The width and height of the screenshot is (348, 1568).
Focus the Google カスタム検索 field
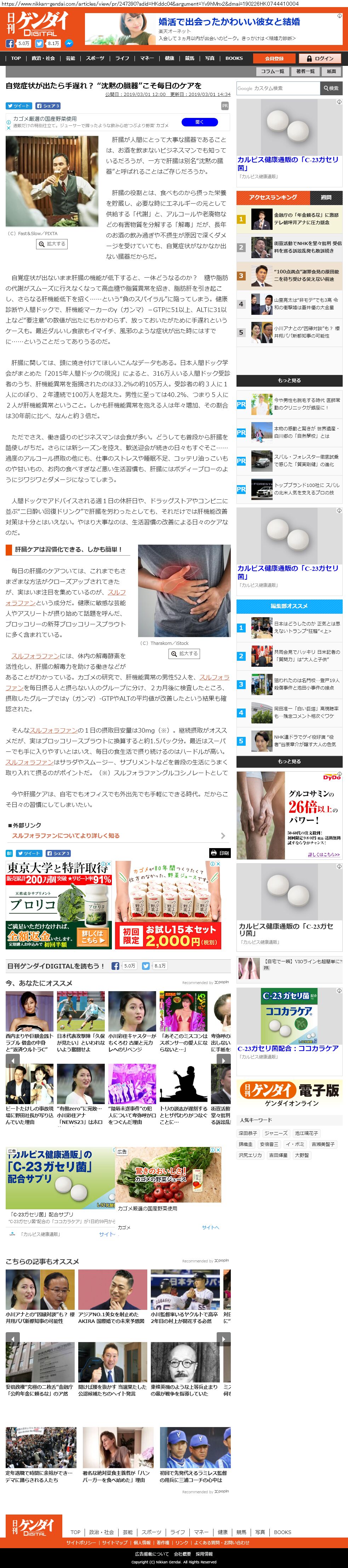click(x=278, y=88)
